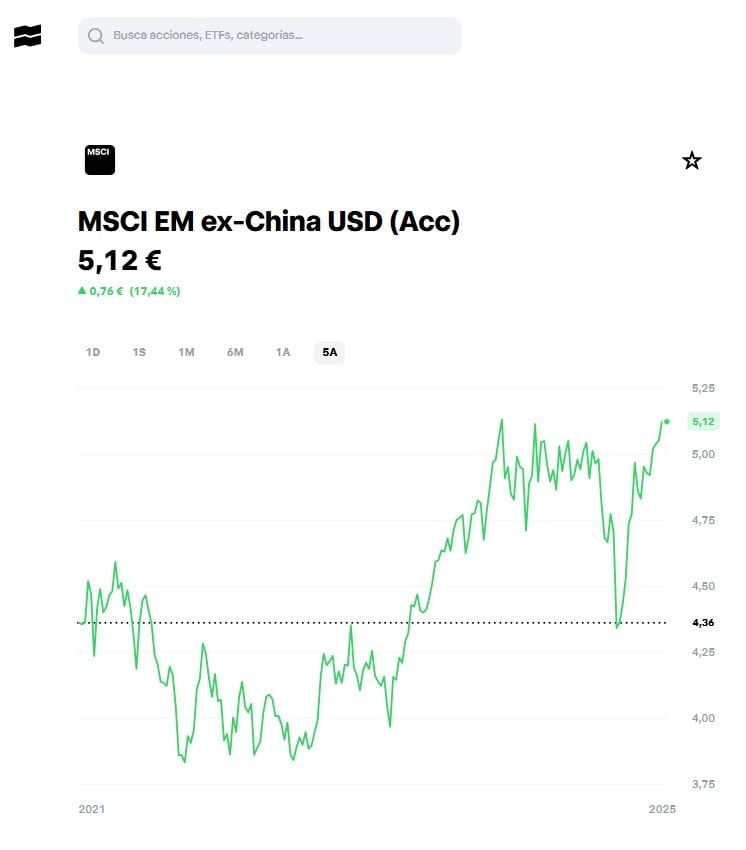The width and height of the screenshot is (746, 850).
Task: Select the 1S period tab
Action: click(139, 352)
